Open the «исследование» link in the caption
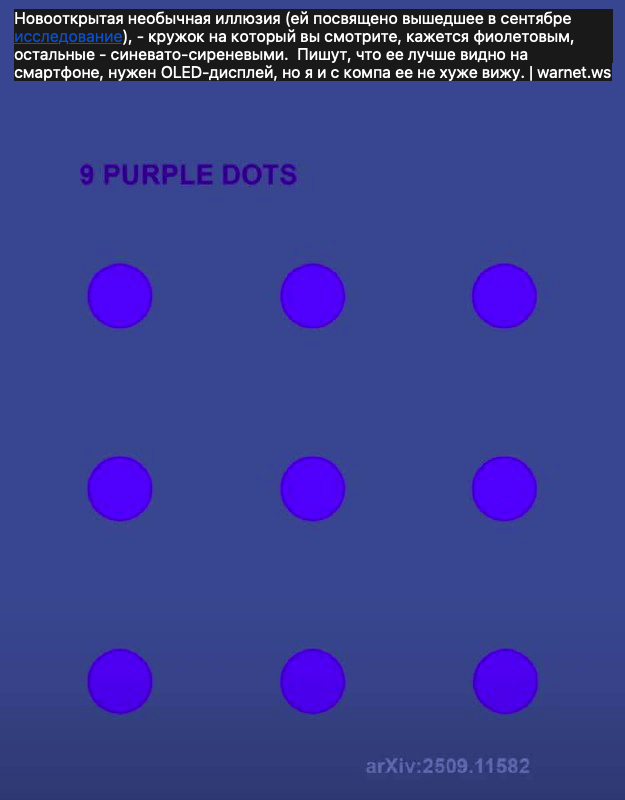Screen dimensions: 625x800 68,37
